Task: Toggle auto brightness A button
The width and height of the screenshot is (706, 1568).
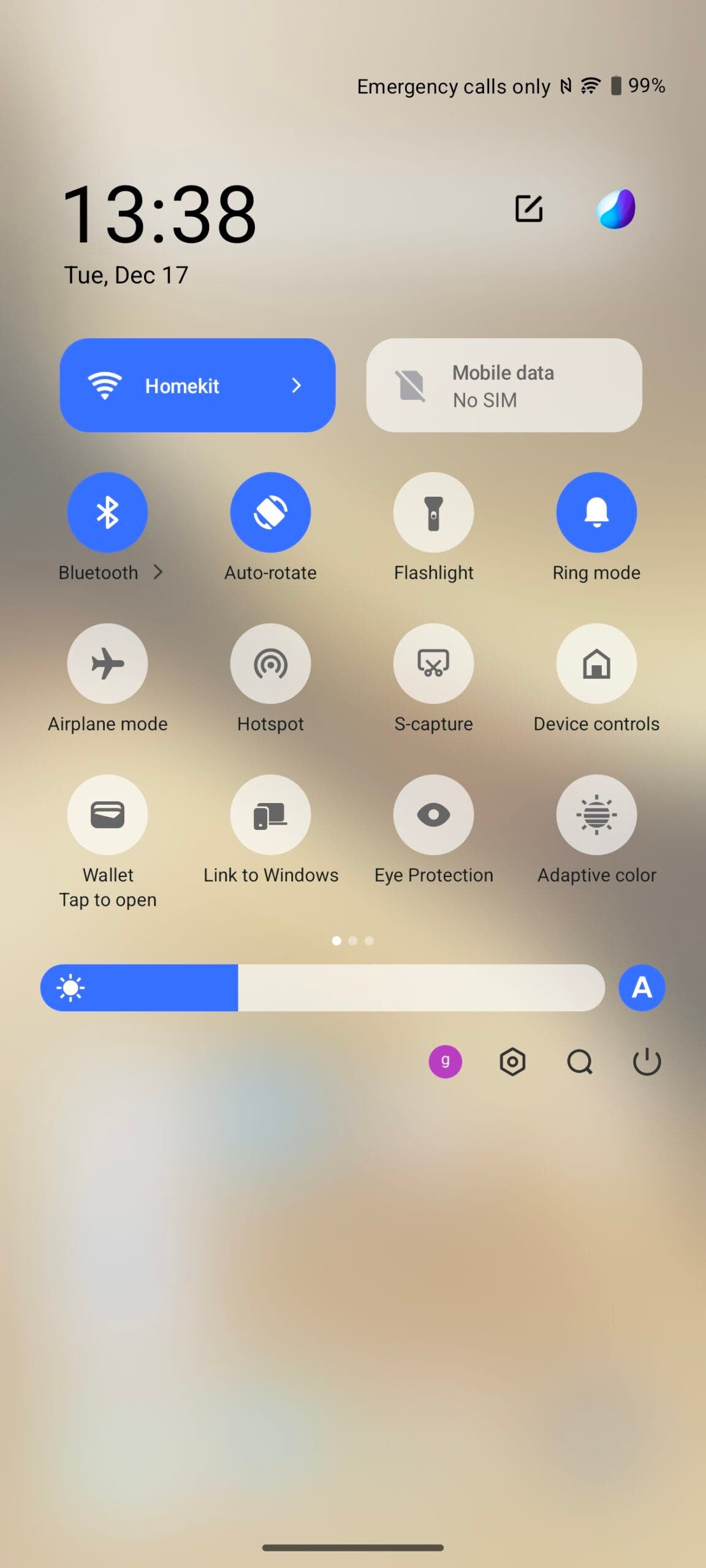Action: coord(642,987)
